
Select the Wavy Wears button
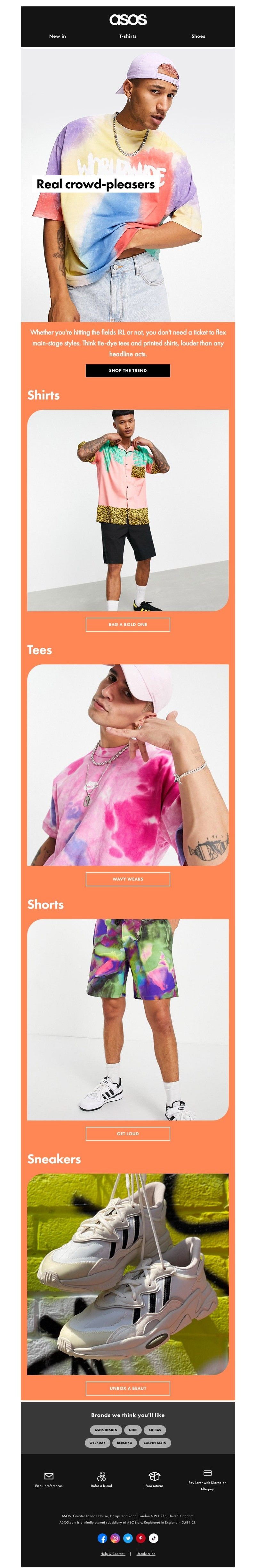coord(127,879)
